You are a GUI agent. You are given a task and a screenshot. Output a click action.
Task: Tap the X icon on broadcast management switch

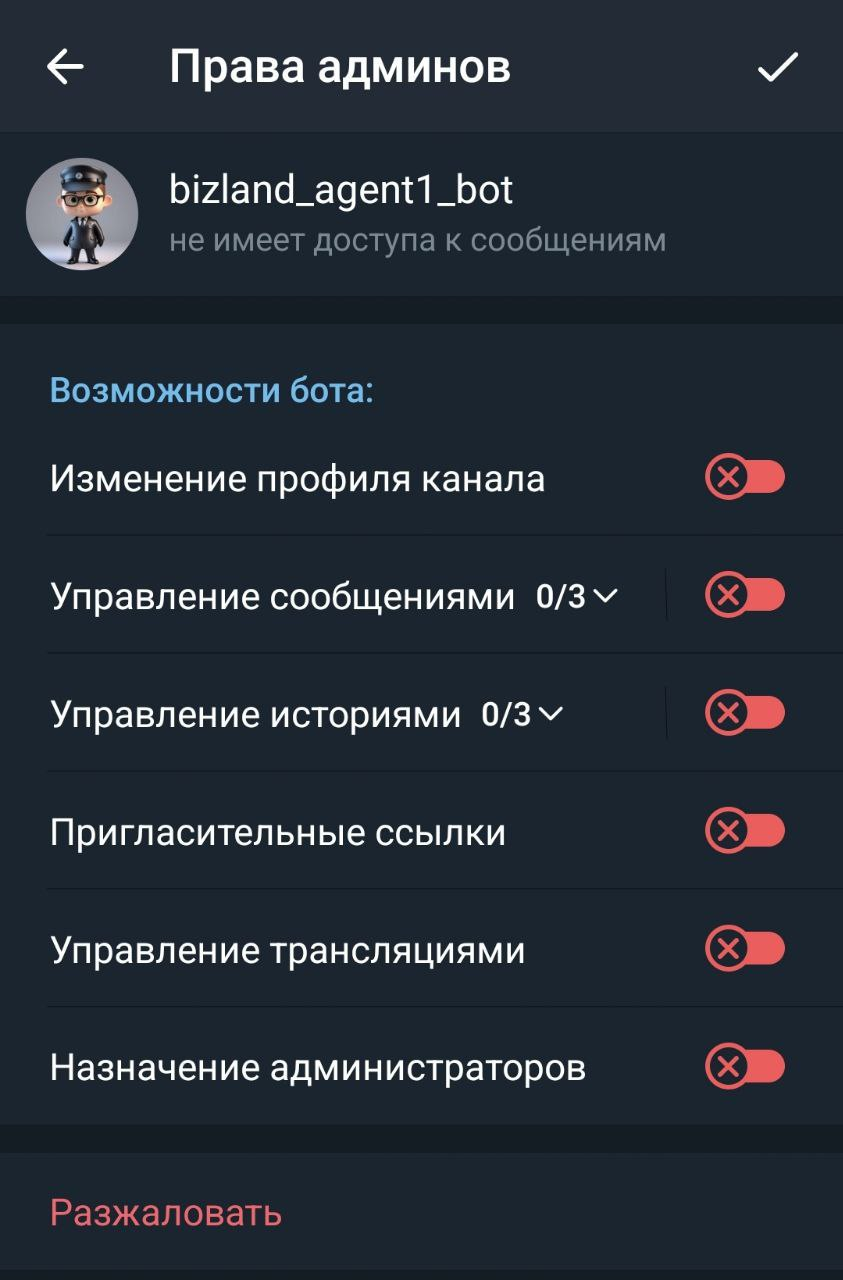pos(727,949)
